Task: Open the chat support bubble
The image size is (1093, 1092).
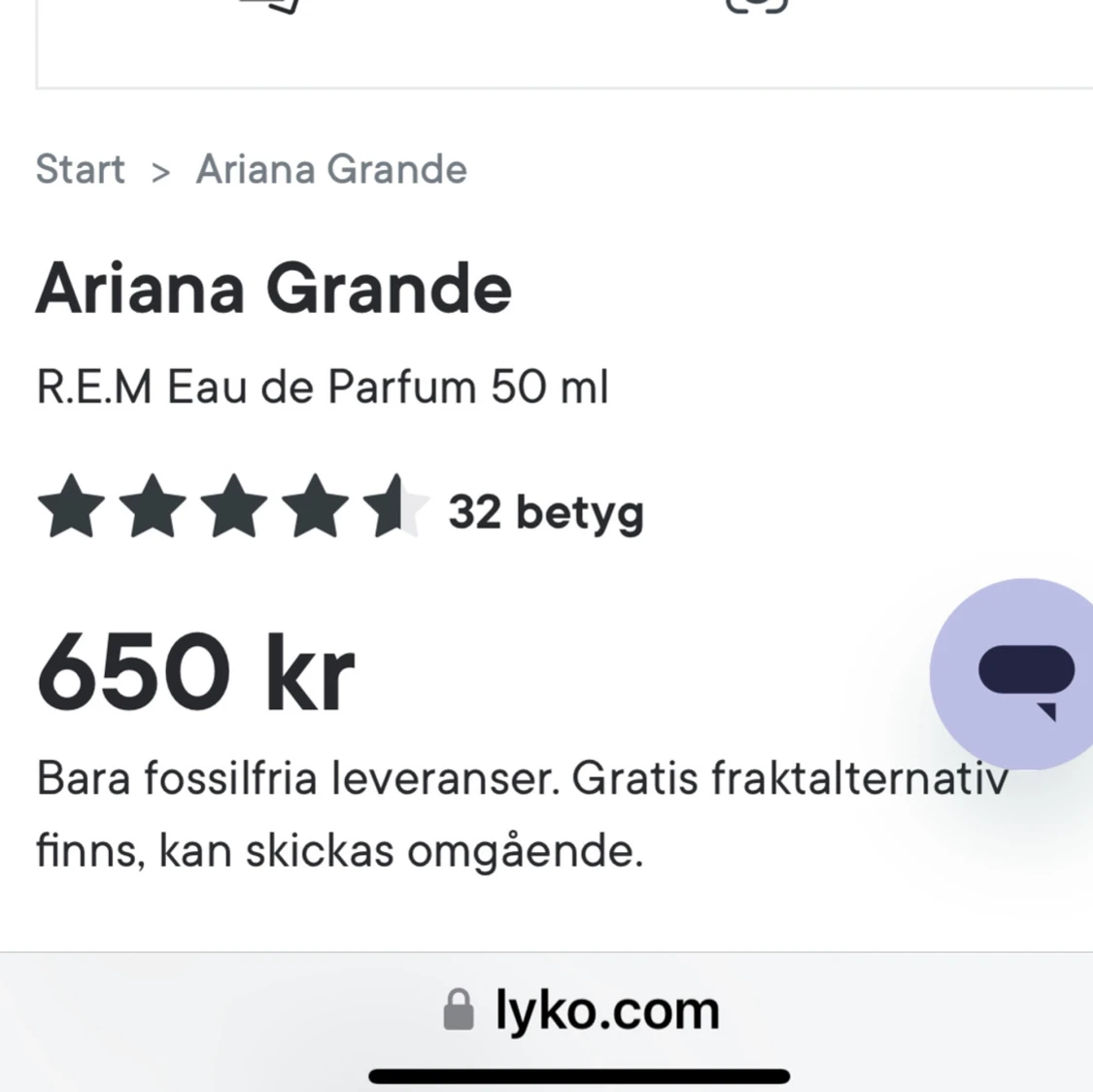Action: pos(1022,674)
